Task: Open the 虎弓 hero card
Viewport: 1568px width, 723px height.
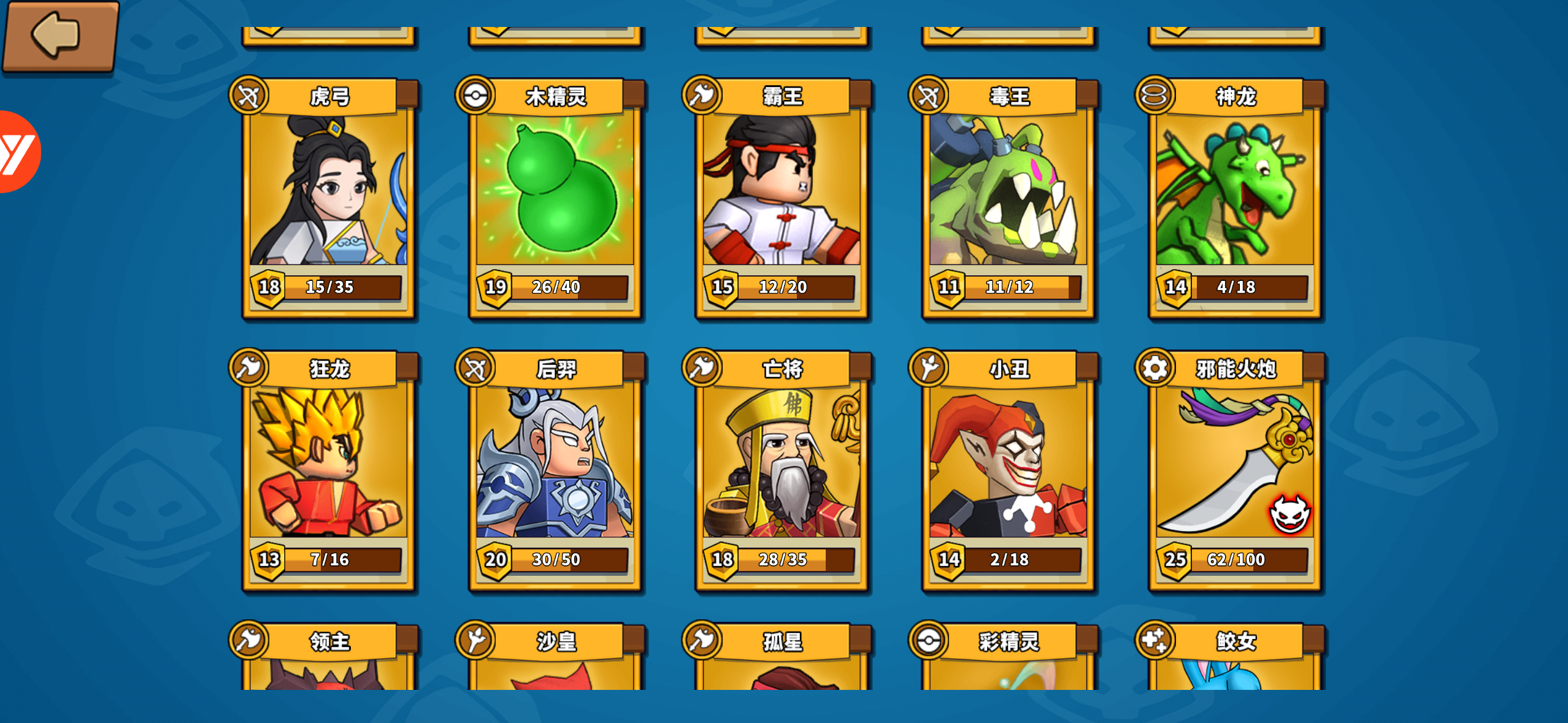Action: pos(329,196)
